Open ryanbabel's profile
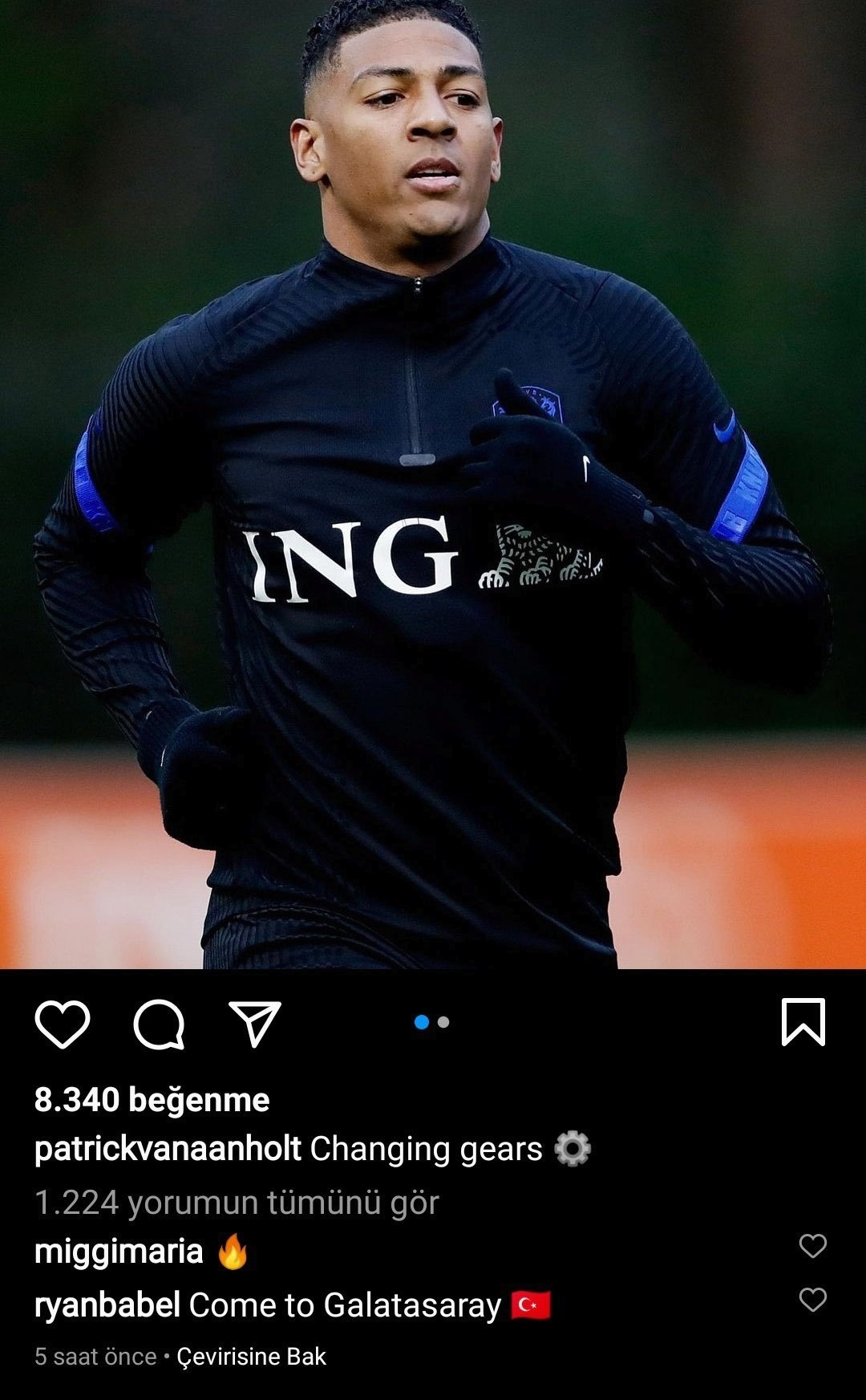 (107, 1305)
